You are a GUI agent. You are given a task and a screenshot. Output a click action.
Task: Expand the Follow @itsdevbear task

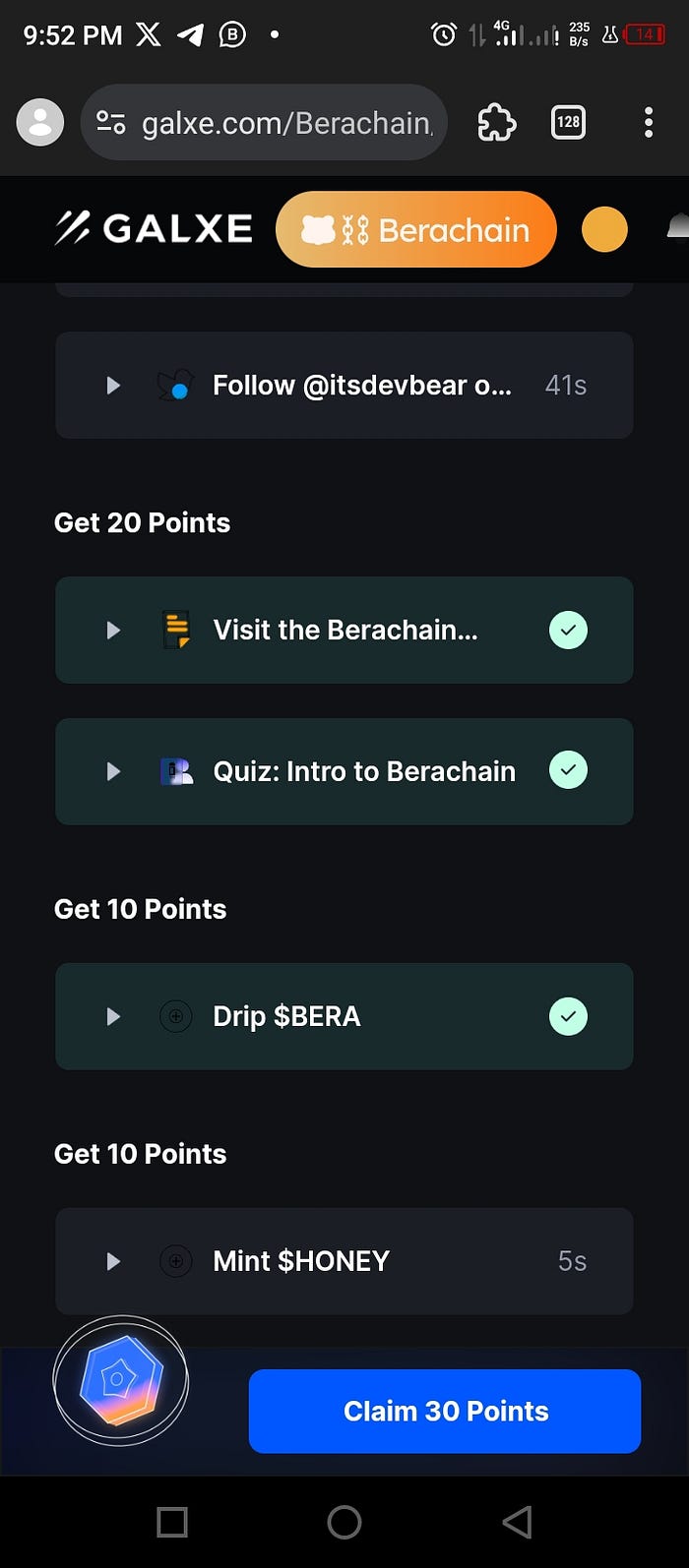(113, 386)
